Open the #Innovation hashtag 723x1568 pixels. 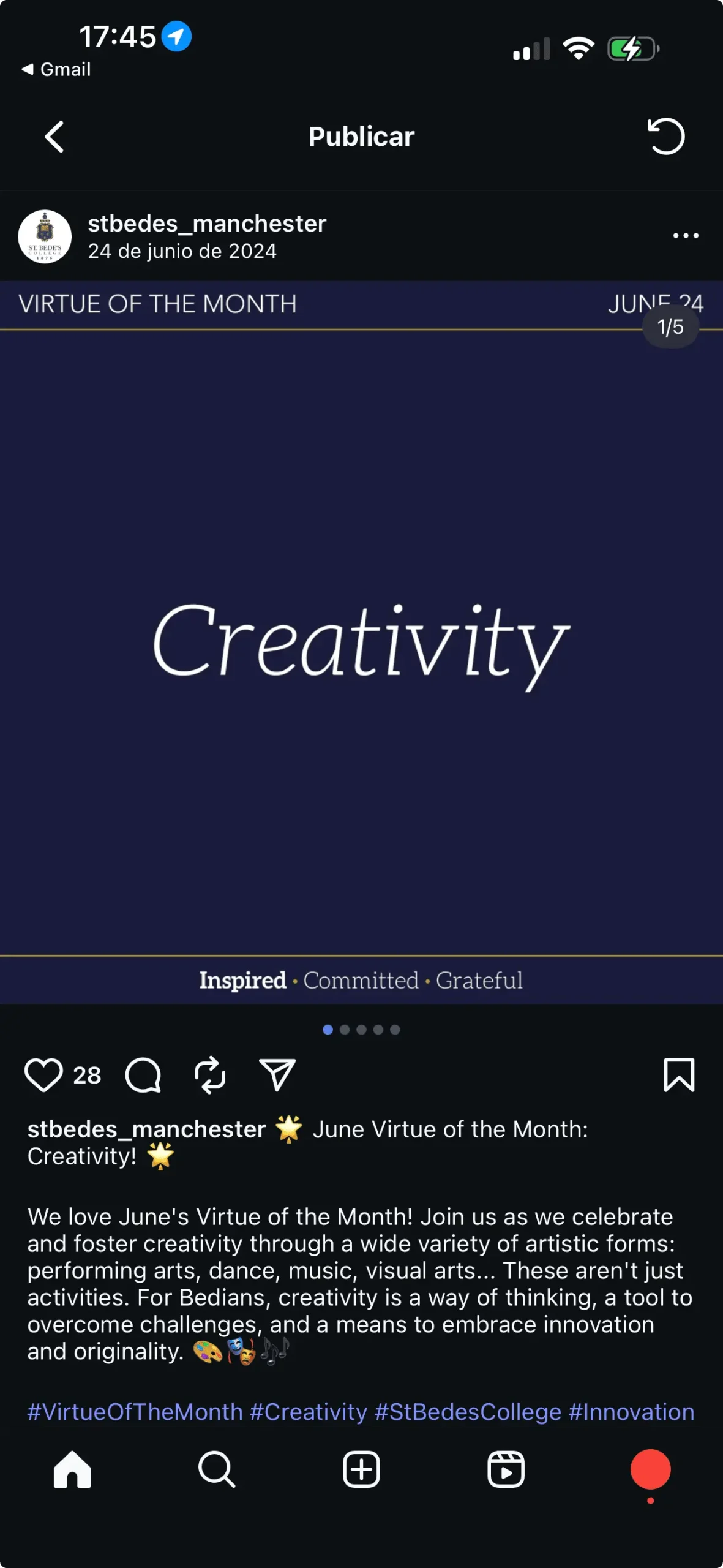[631, 1412]
